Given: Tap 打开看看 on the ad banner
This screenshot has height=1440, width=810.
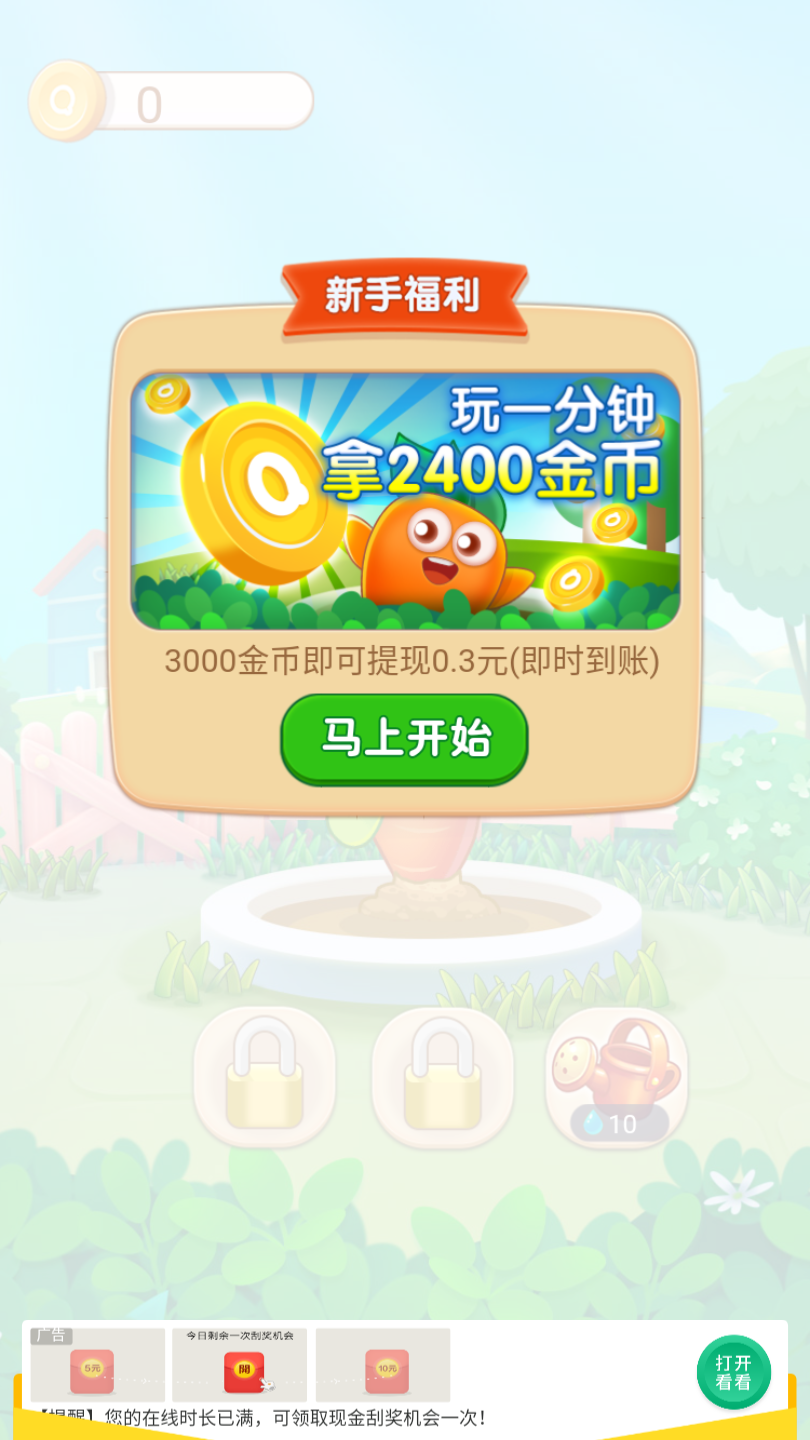Looking at the screenshot, I should tap(733, 1372).
